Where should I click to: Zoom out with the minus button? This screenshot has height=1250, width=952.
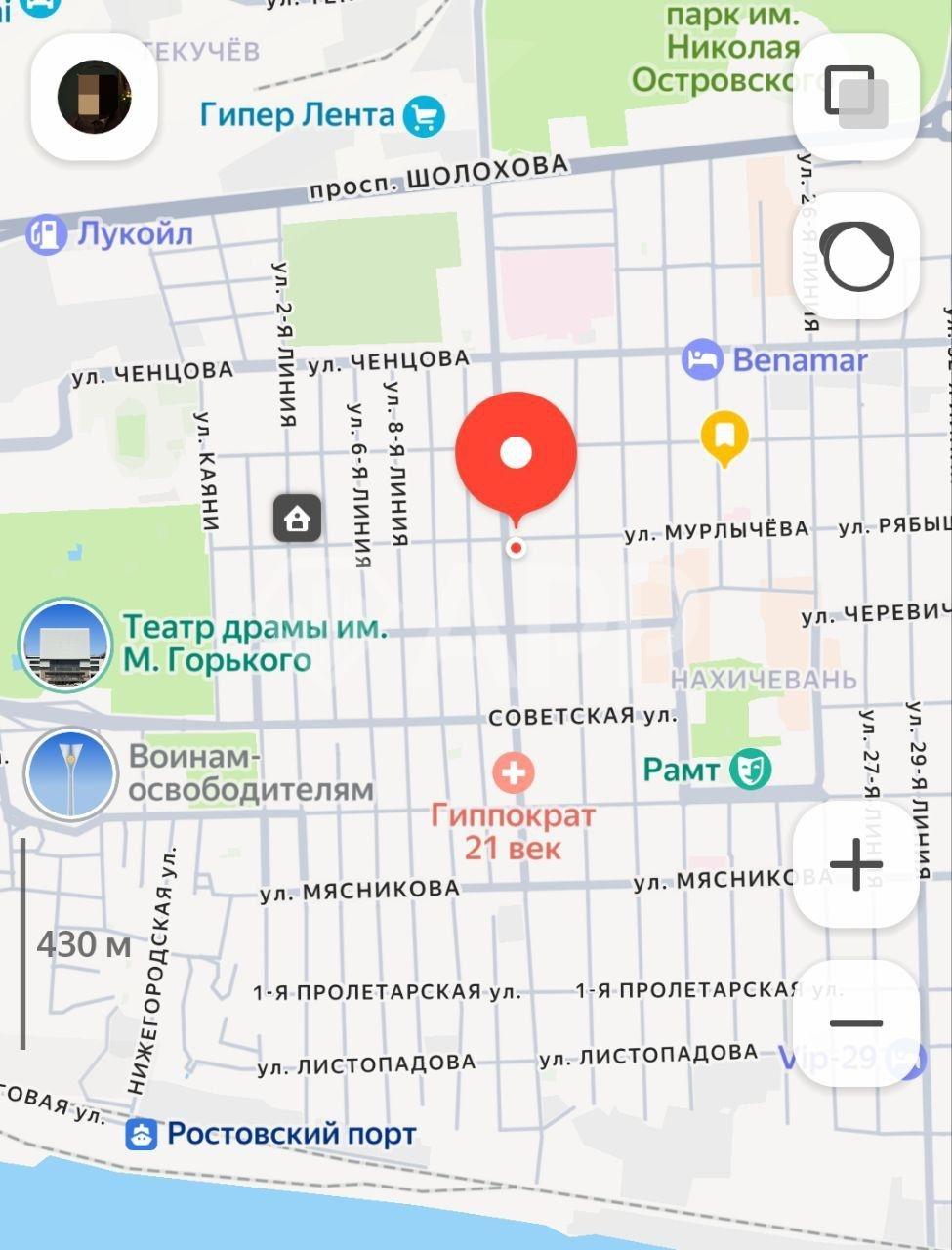tap(855, 1023)
